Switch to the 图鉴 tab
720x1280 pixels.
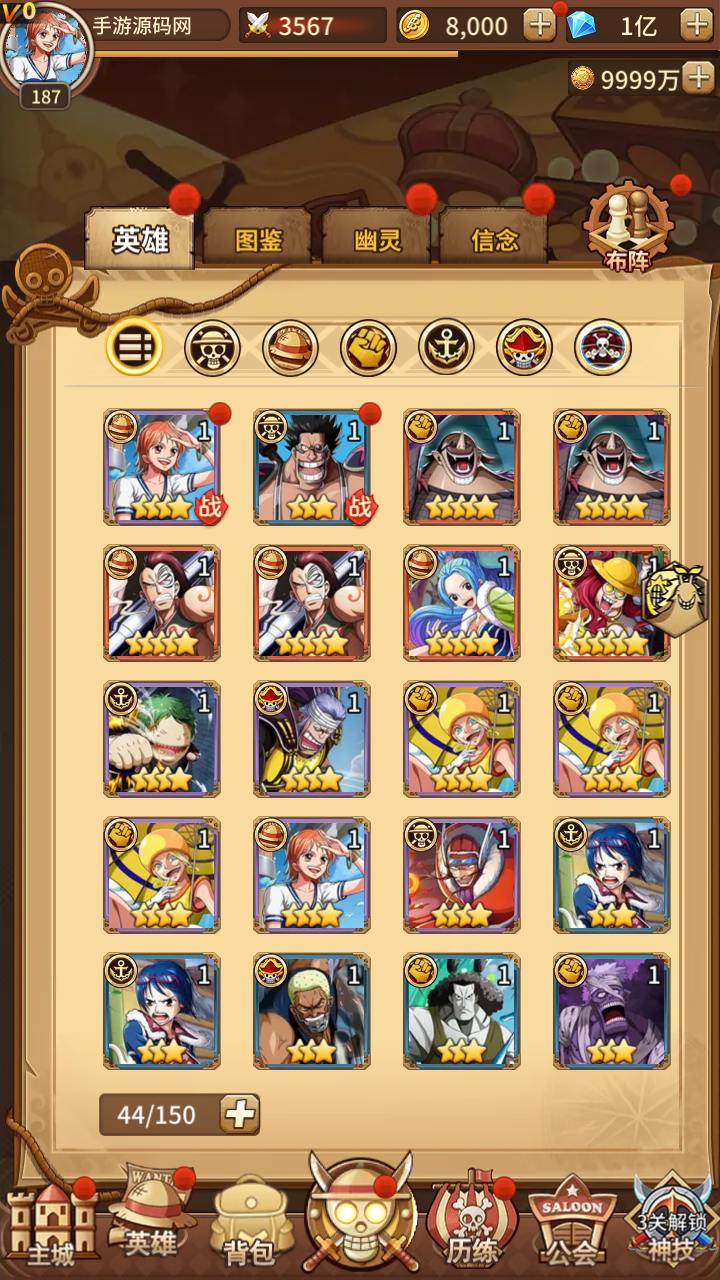point(257,240)
